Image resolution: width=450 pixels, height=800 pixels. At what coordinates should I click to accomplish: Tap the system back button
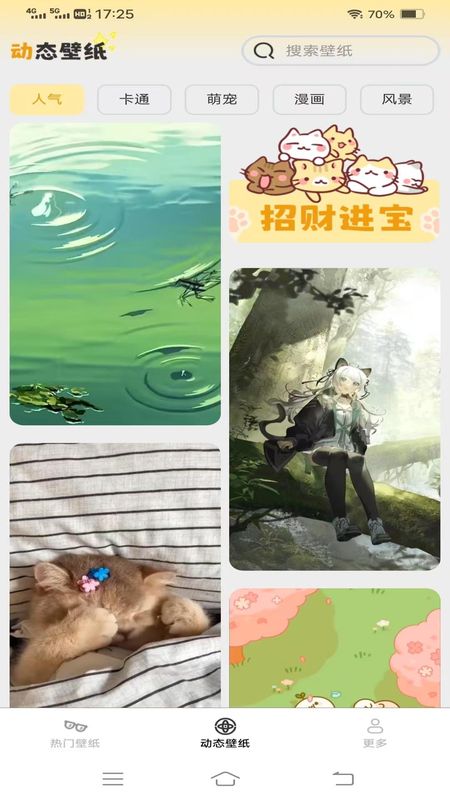pos(343,779)
